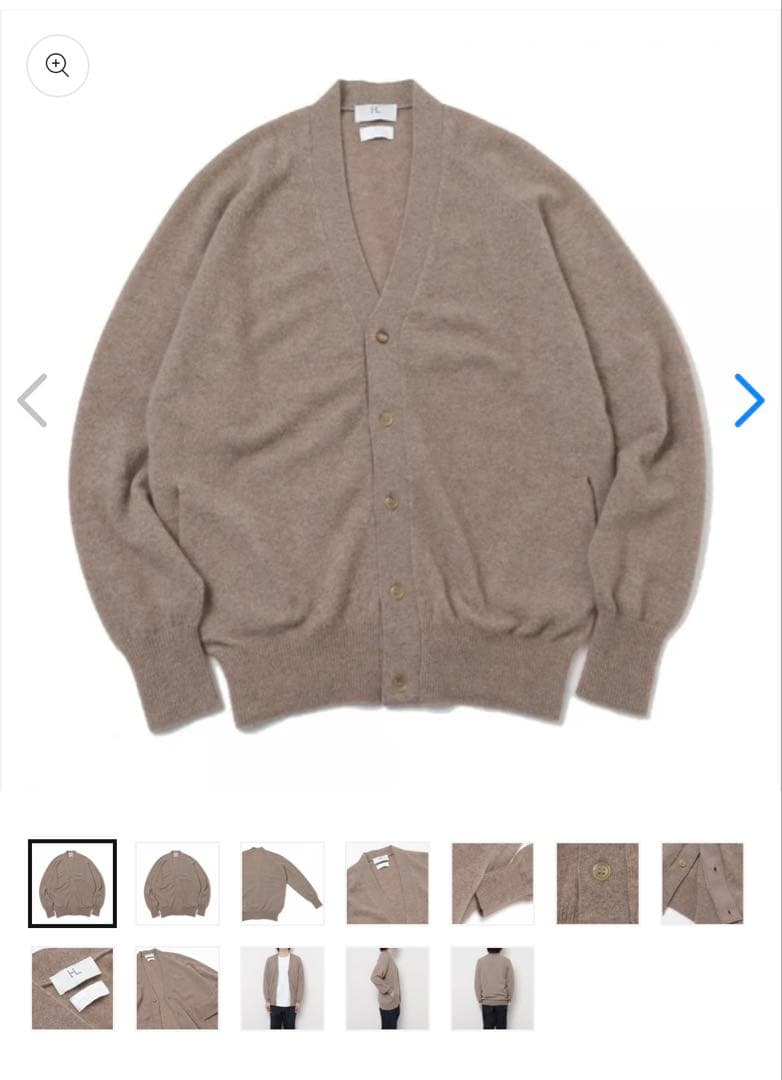Go to the previous product image

pyautogui.click(x=33, y=401)
